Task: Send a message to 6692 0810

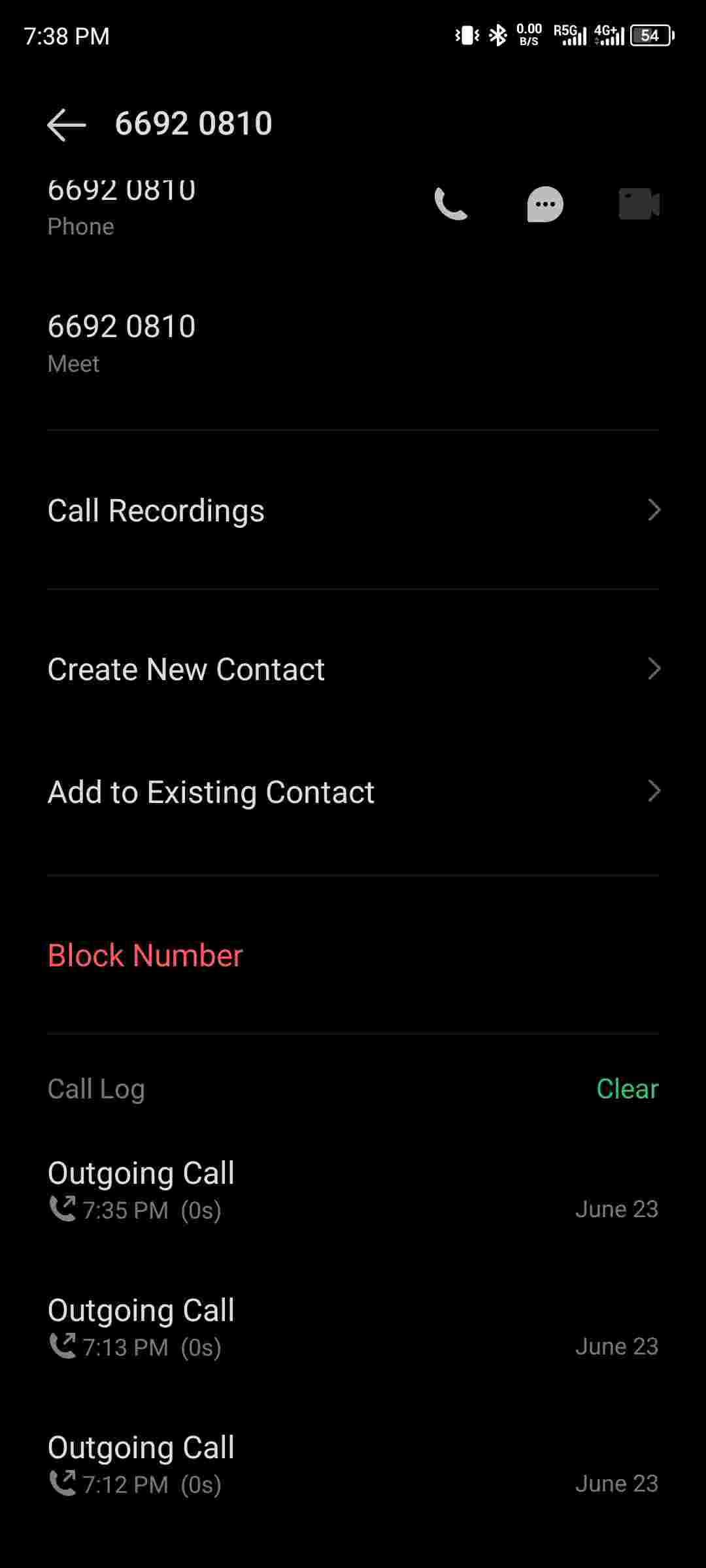Action: (545, 204)
